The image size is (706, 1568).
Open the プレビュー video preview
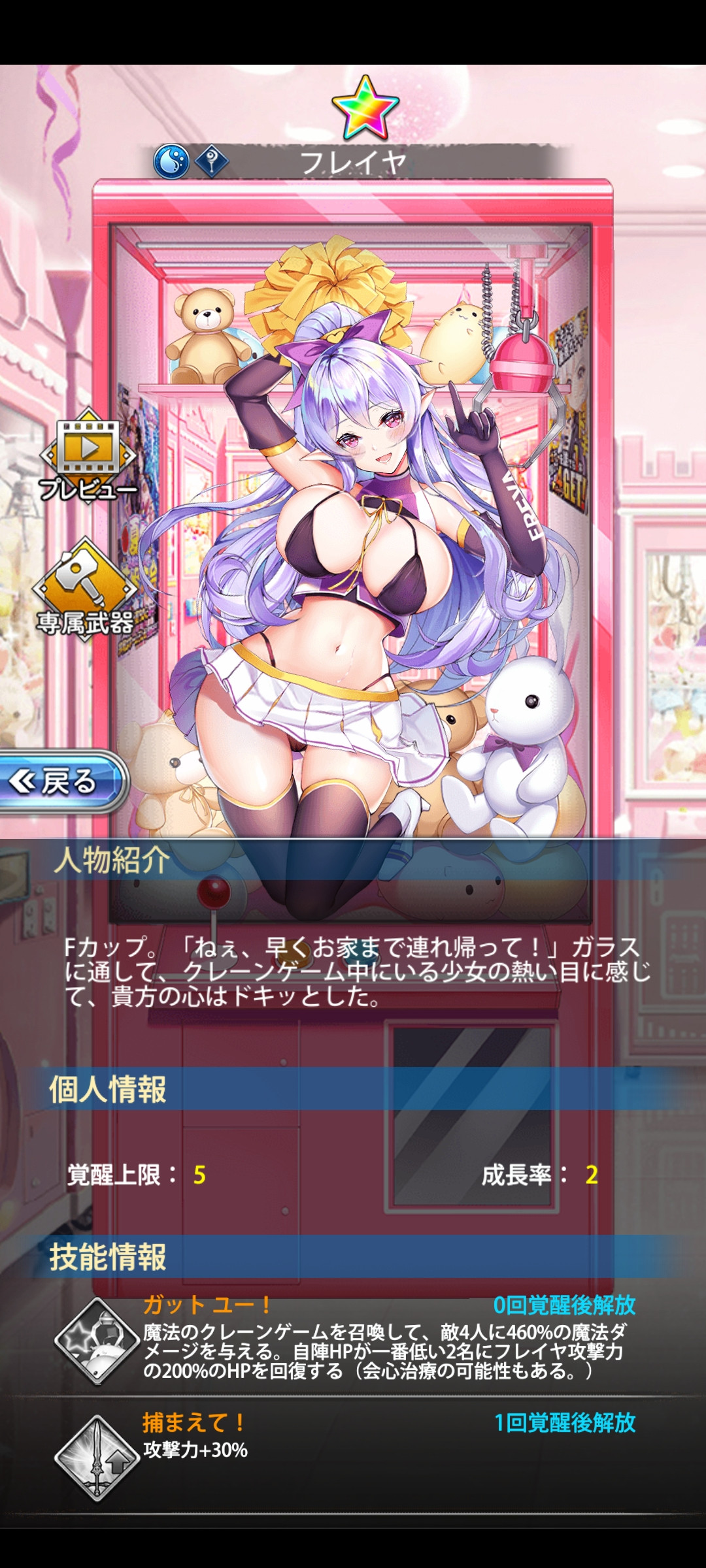click(x=89, y=455)
